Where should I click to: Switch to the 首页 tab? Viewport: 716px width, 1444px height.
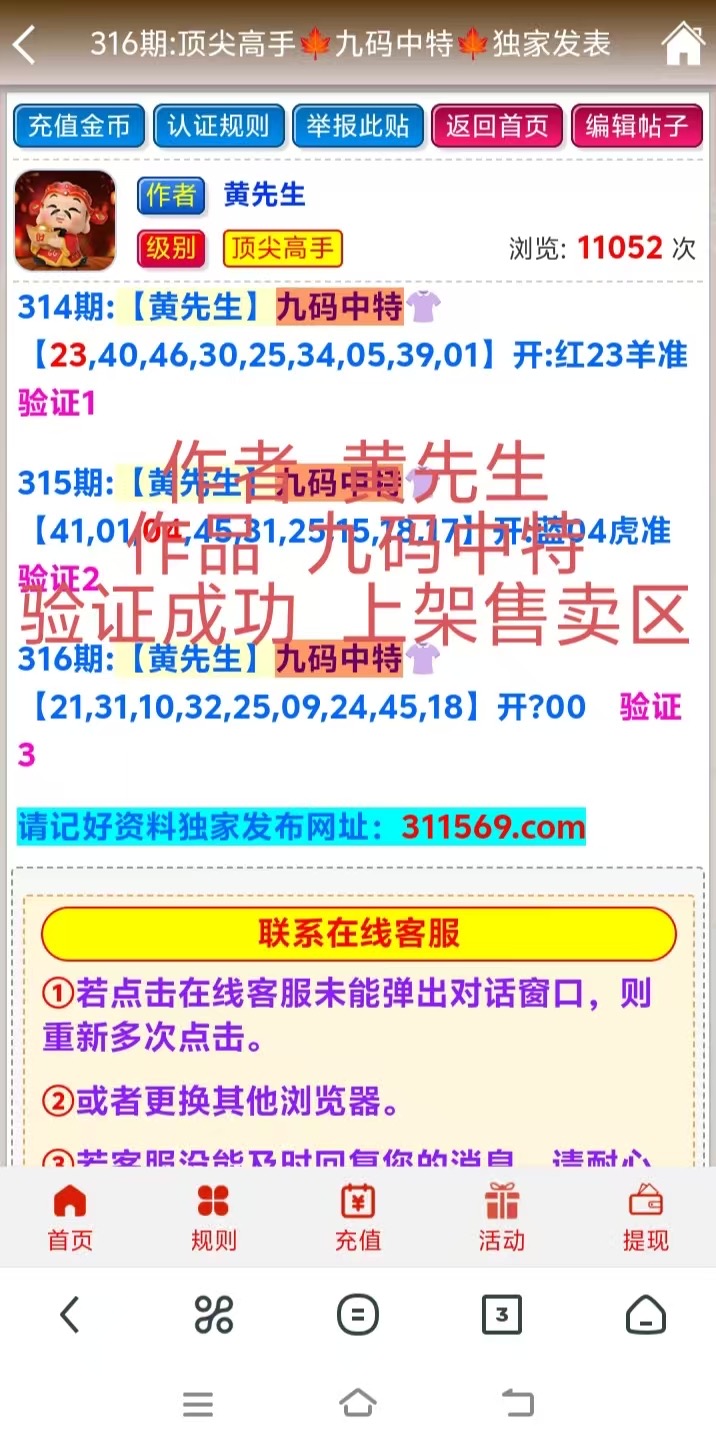70,1217
